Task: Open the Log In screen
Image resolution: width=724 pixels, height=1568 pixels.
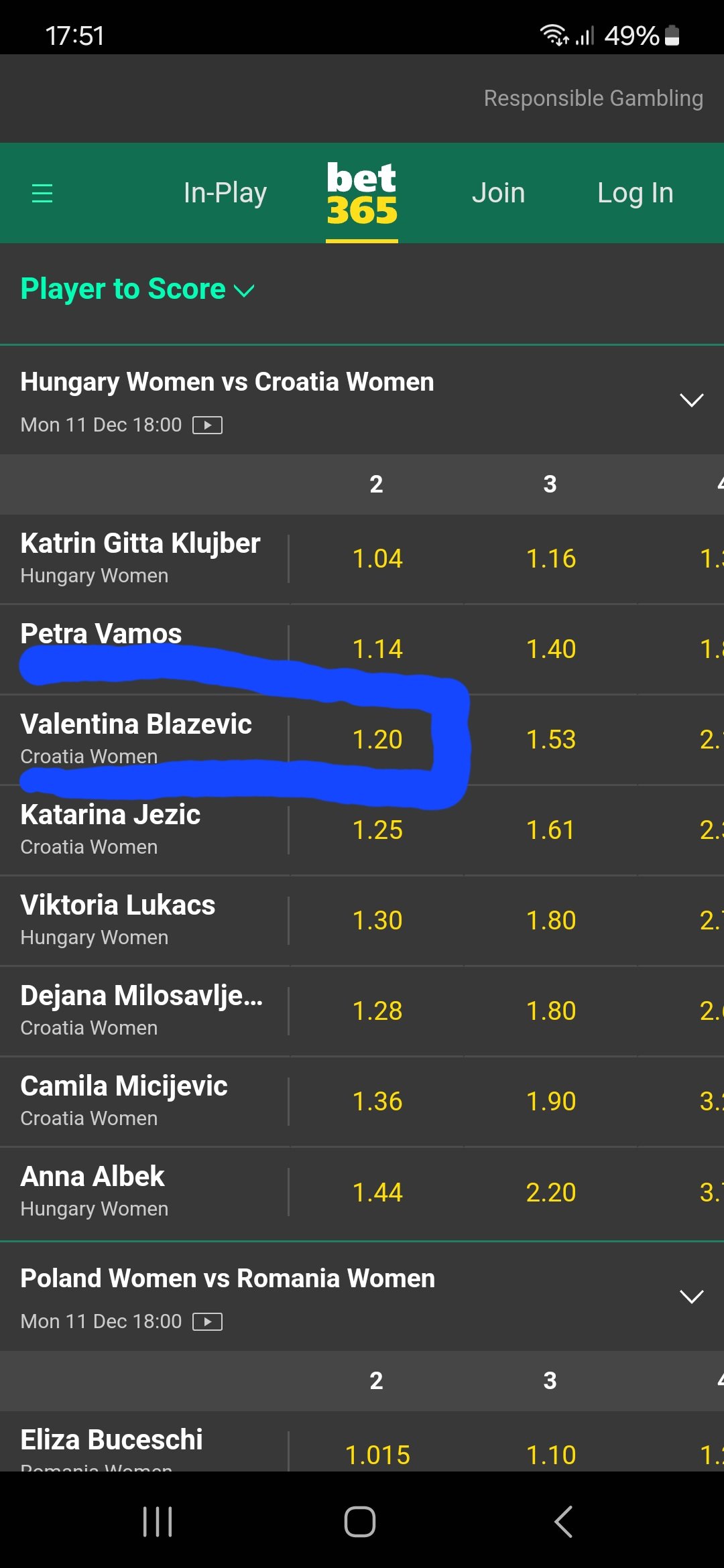Action: tap(635, 193)
